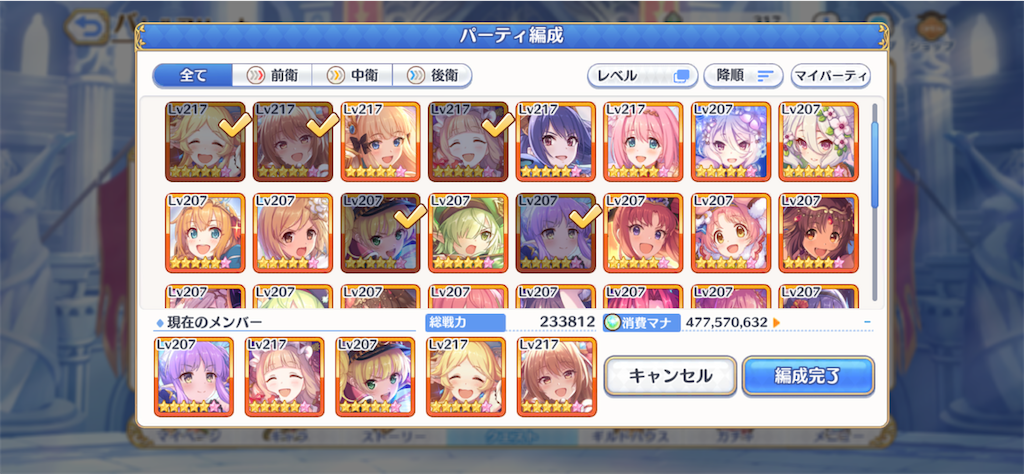Select the red-haired Lv207 character

[x=644, y=232]
